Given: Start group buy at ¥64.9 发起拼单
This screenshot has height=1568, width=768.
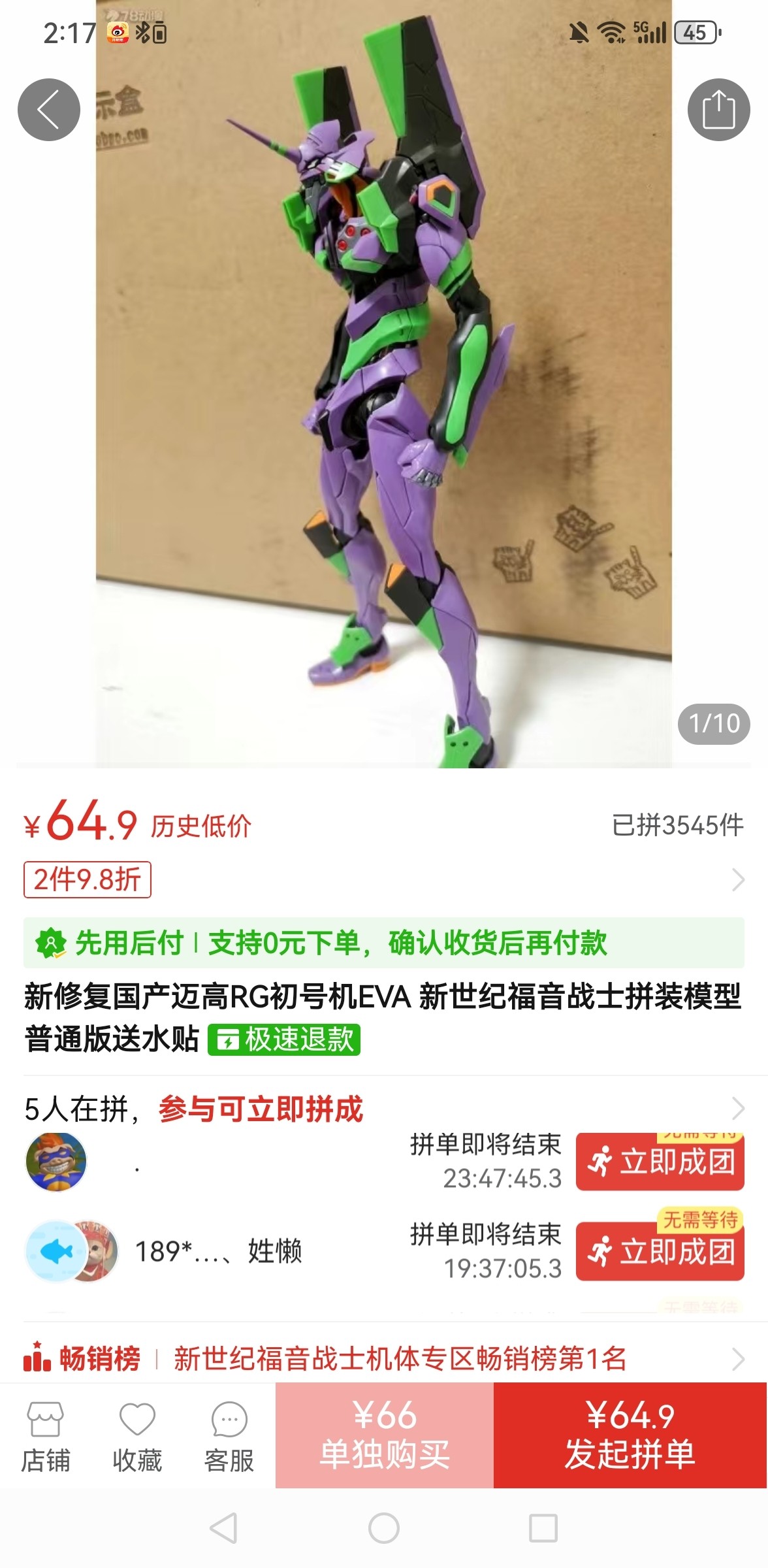Looking at the screenshot, I should click(x=631, y=1435).
